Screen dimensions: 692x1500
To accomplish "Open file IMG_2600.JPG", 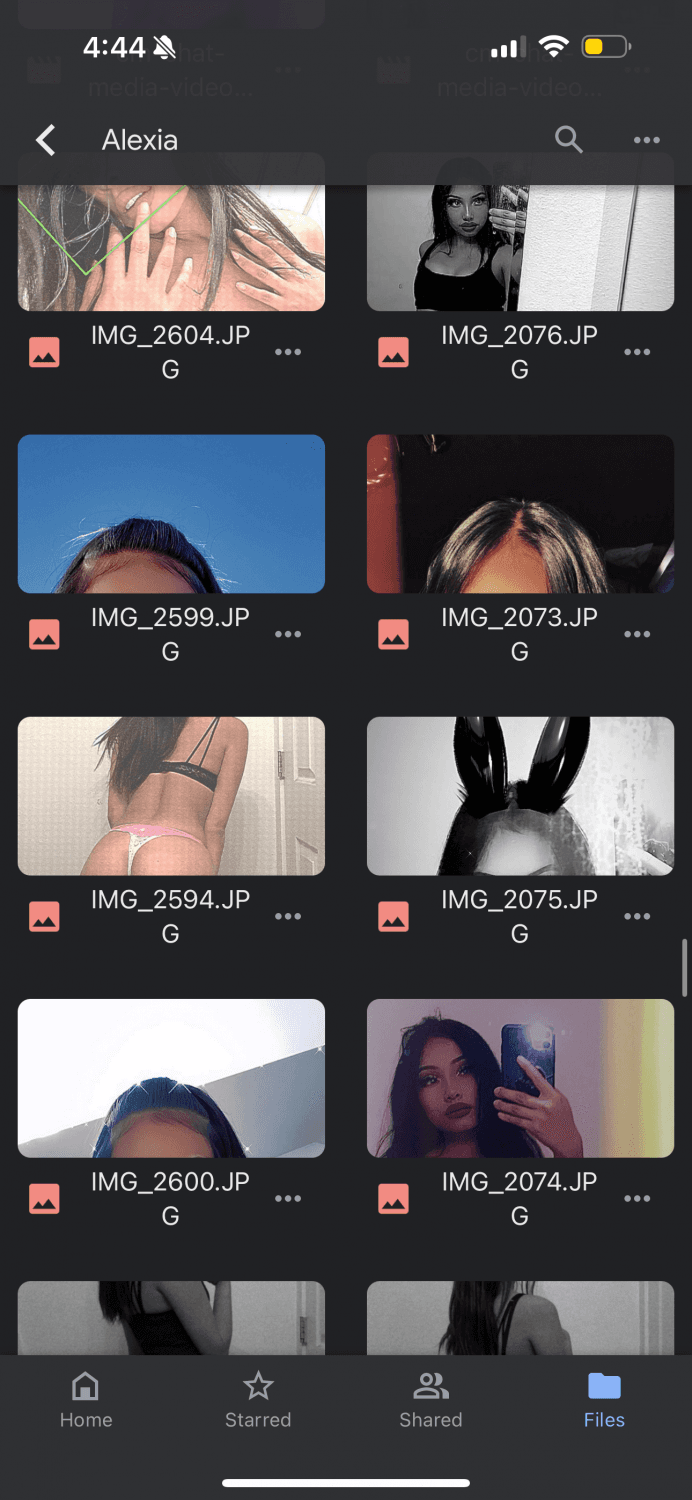I will coord(171,1078).
